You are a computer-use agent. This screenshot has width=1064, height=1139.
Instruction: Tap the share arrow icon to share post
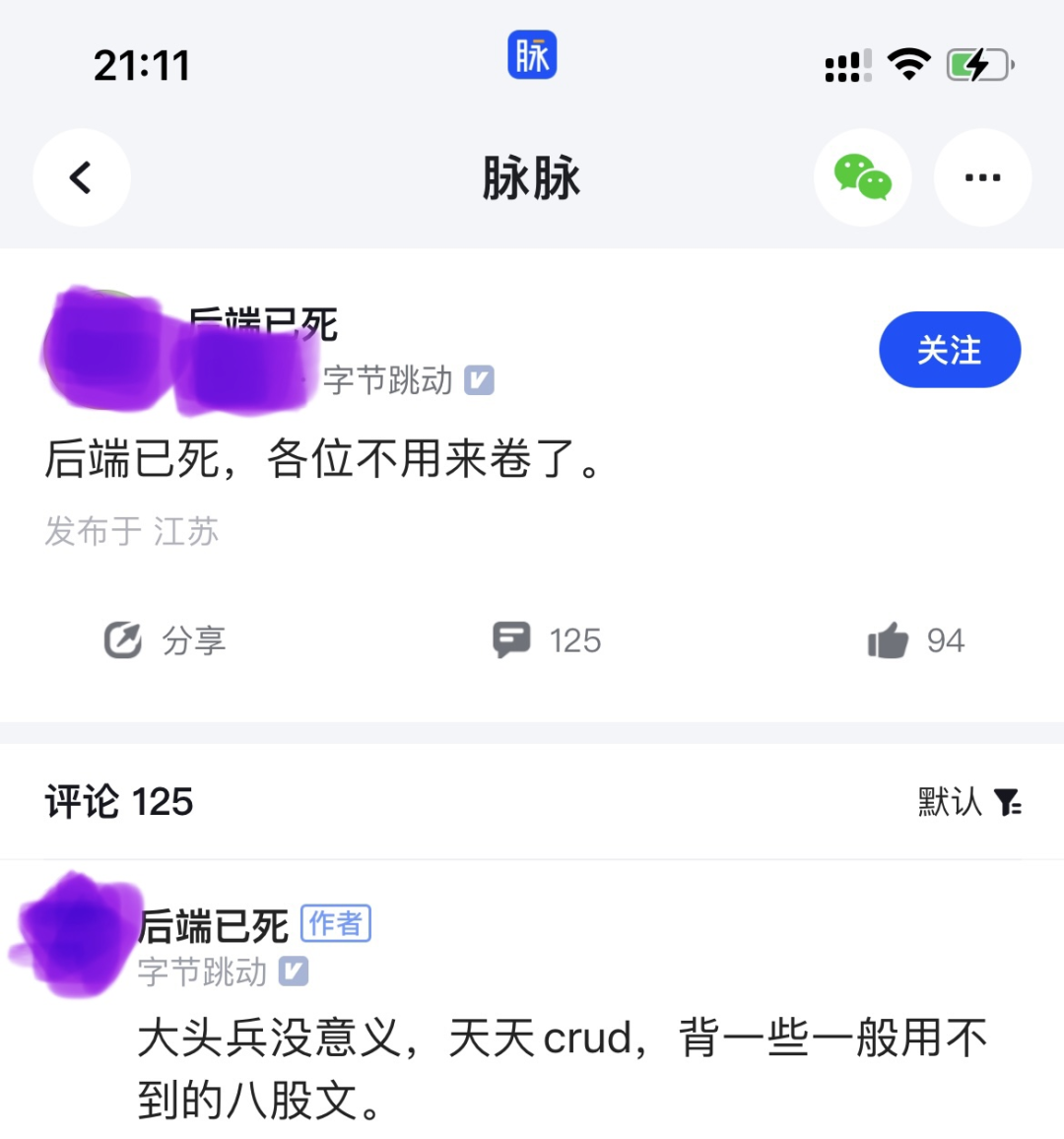121,639
